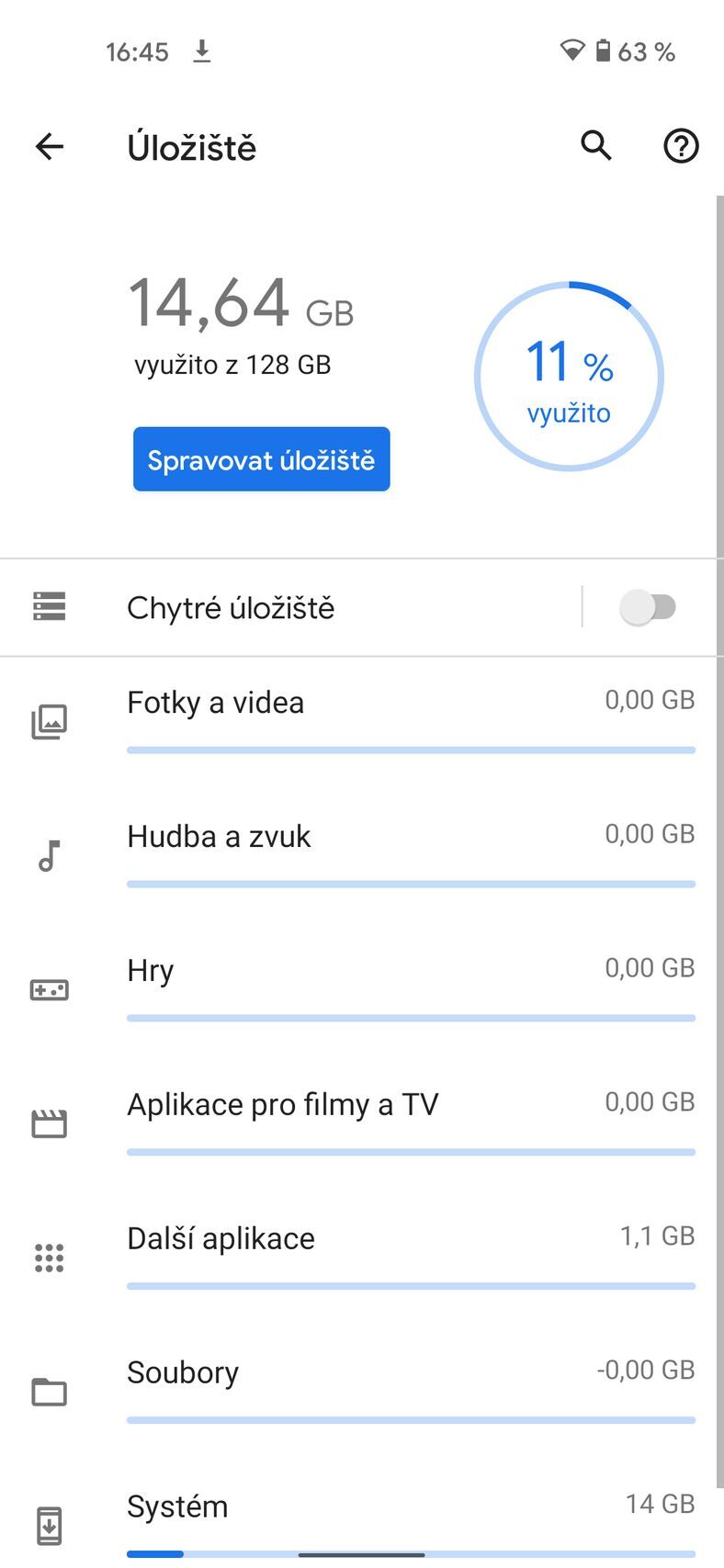Open the Systém device icon
Viewport: 724px width, 1568px height.
click(49, 1520)
